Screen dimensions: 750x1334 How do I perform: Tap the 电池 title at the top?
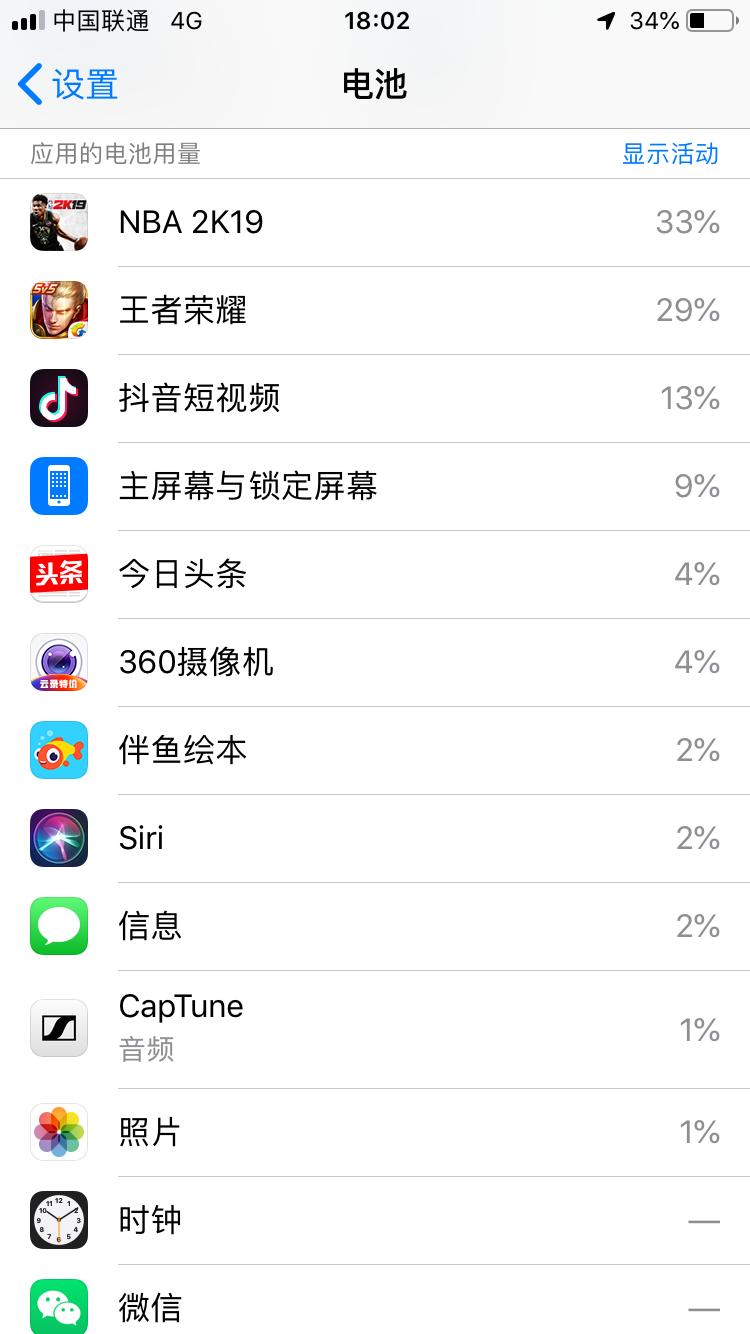(x=375, y=86)
